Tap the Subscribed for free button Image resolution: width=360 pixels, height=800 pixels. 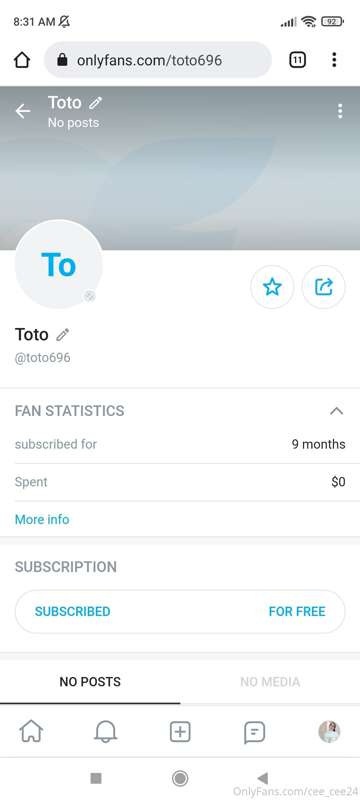pos(180,611)
